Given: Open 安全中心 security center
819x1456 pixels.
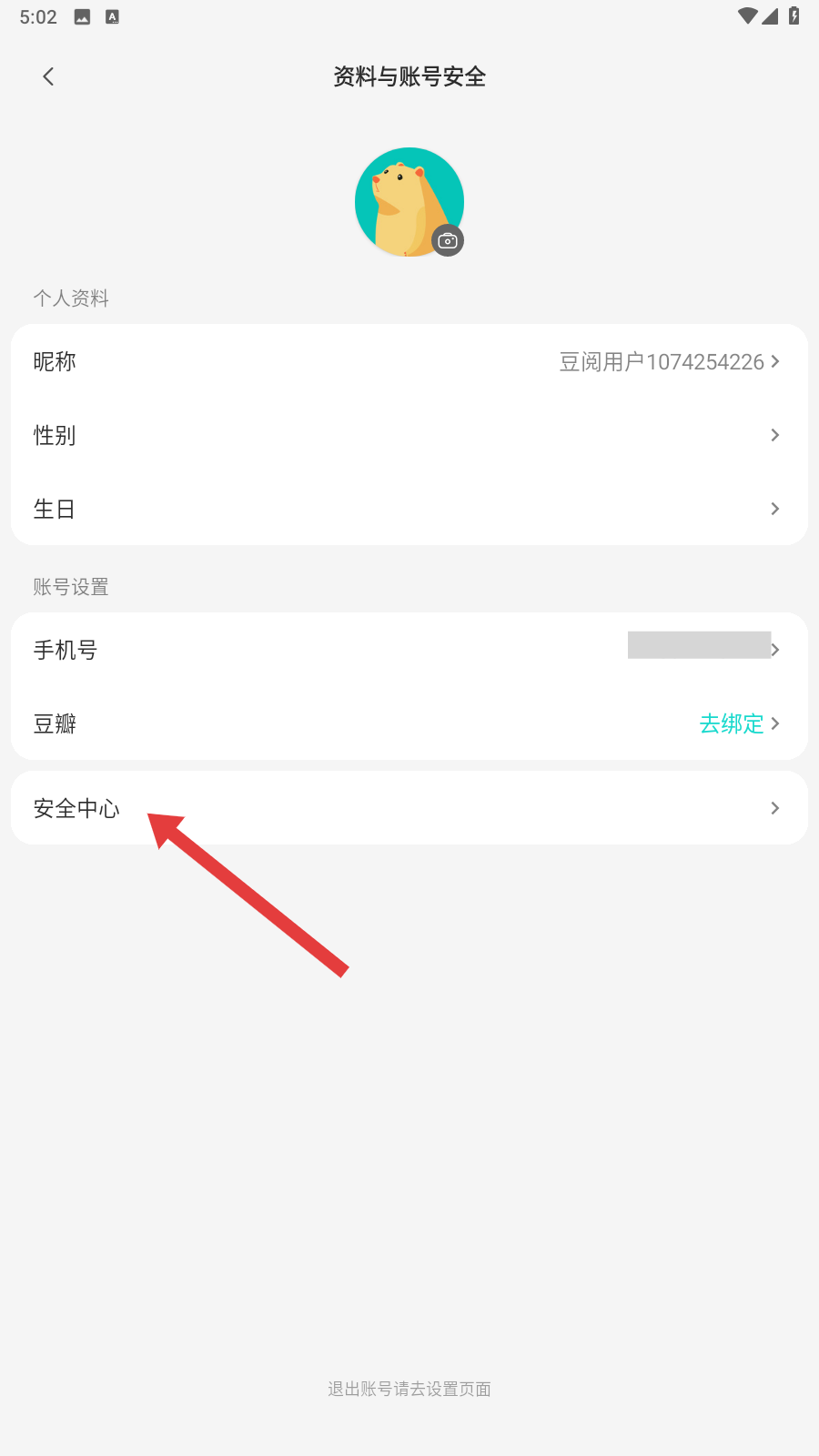Looking at the screenshot, I should pyautogui.click(x=409, y=808).
